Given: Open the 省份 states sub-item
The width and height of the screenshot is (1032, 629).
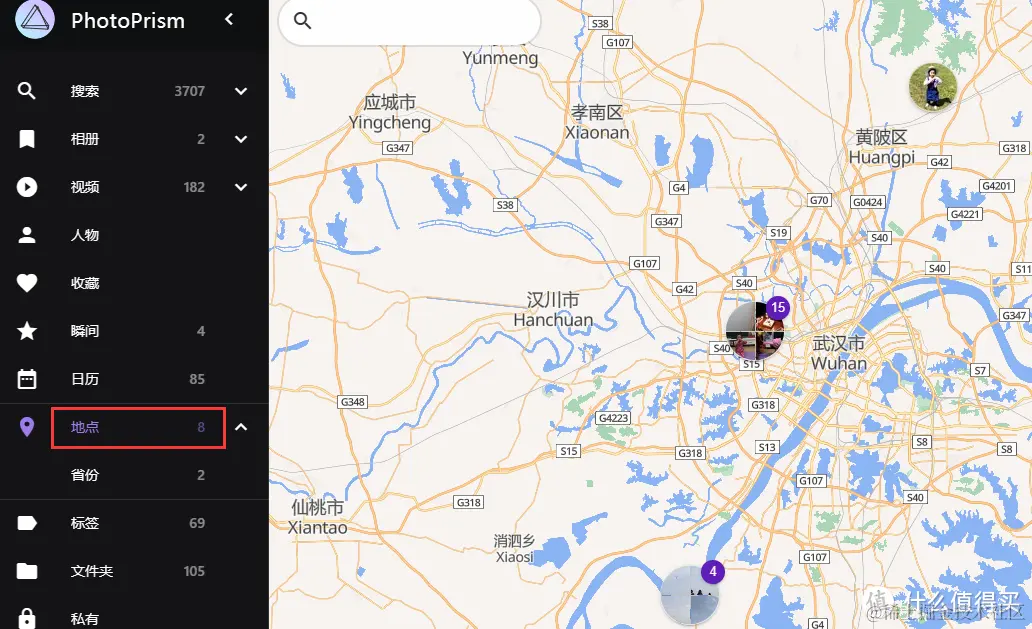Looking at the screenshot, I should 85,475.
